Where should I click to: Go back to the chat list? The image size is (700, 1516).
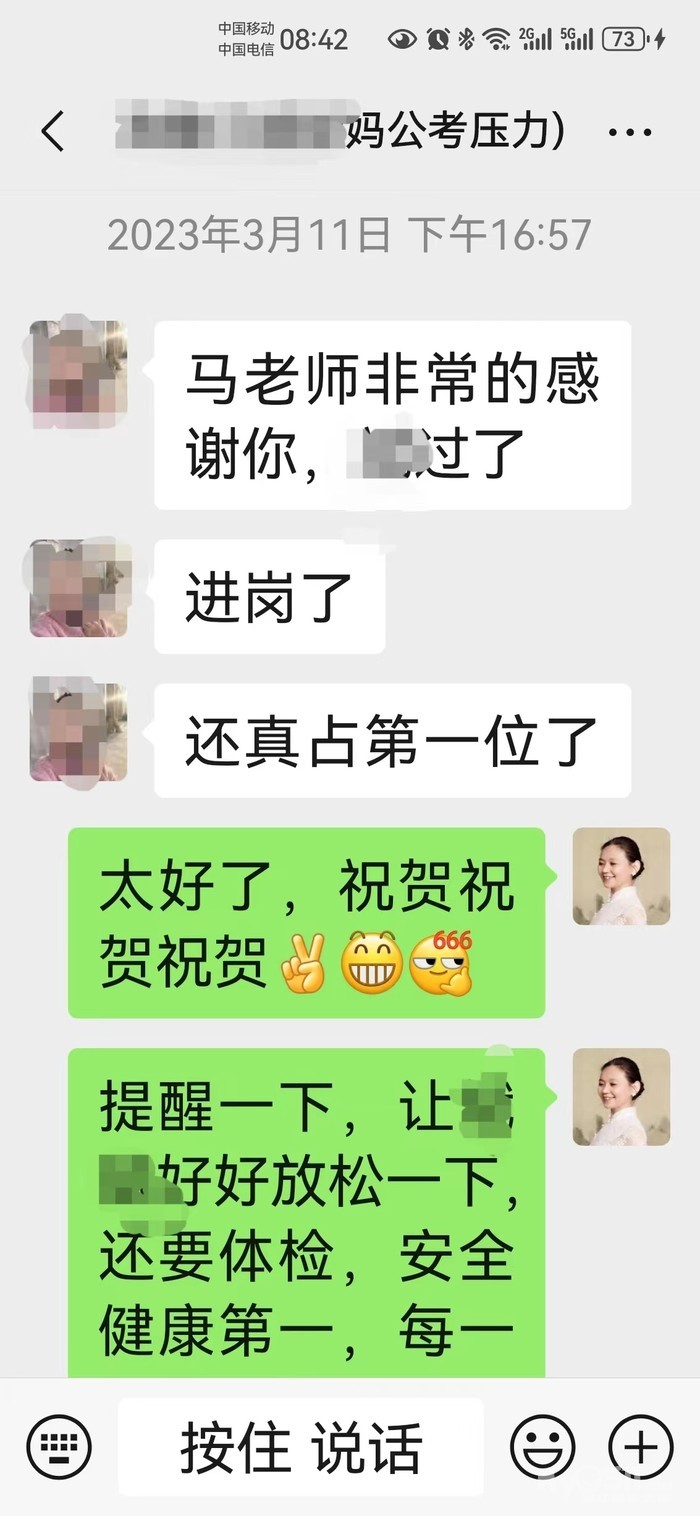(53, 132)
